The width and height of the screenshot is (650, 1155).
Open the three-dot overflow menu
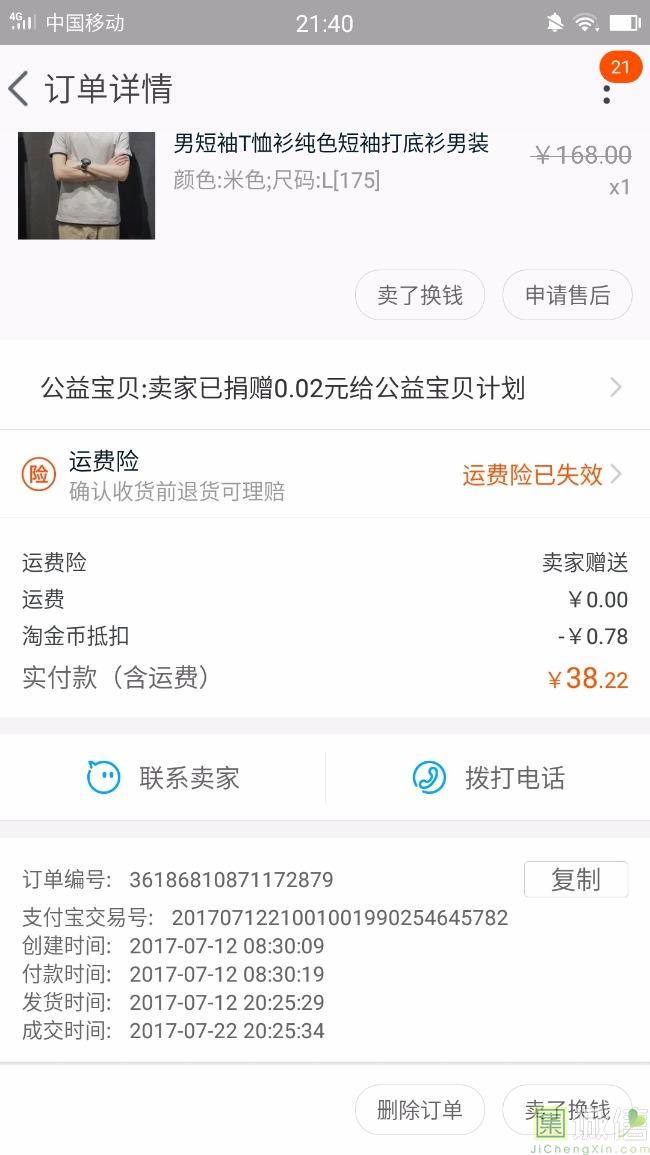(606, 93)
